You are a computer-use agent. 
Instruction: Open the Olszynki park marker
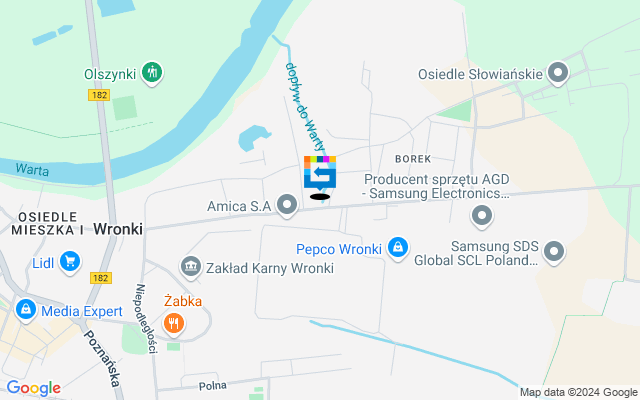[153, 72]
